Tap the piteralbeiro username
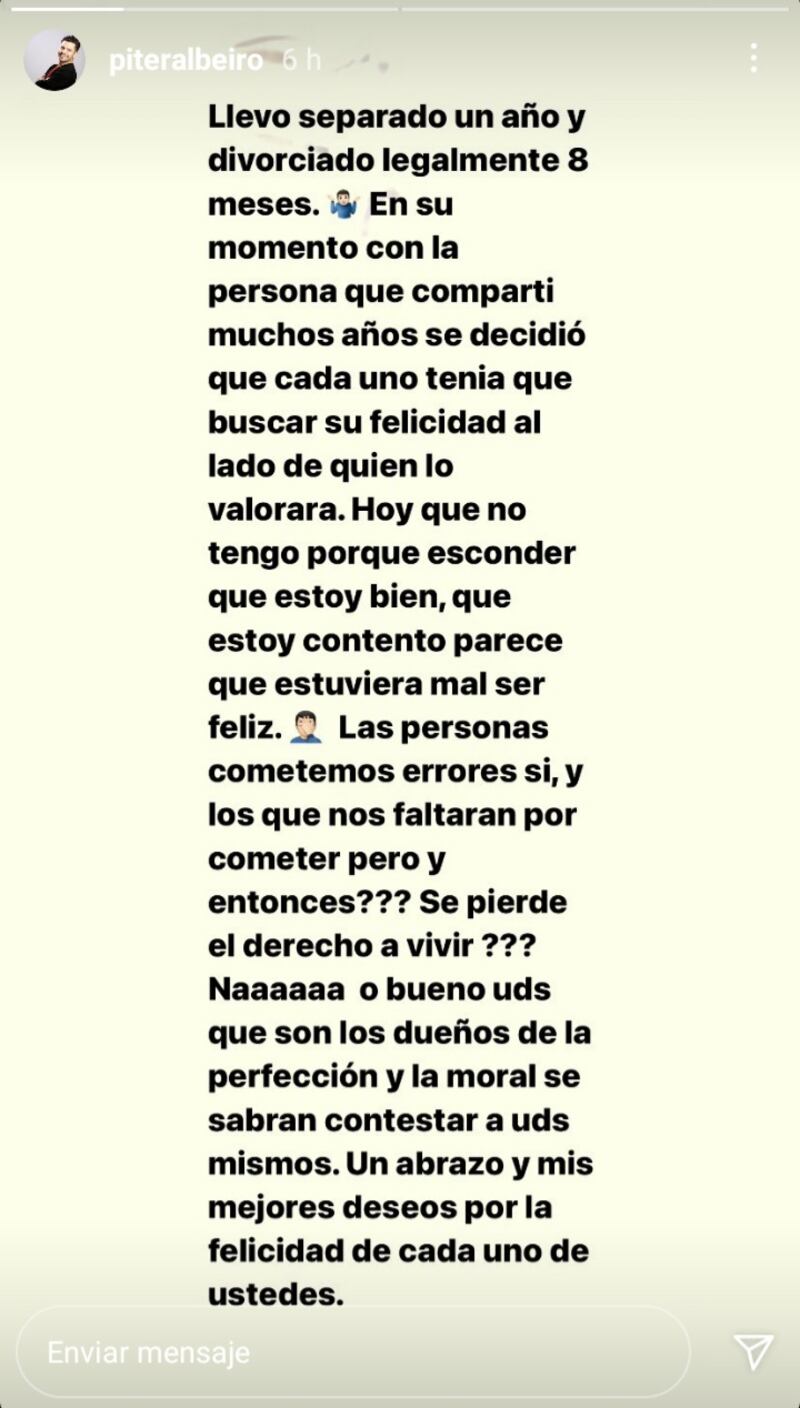Screen dimensions: 800x1408 click(186, 60)
